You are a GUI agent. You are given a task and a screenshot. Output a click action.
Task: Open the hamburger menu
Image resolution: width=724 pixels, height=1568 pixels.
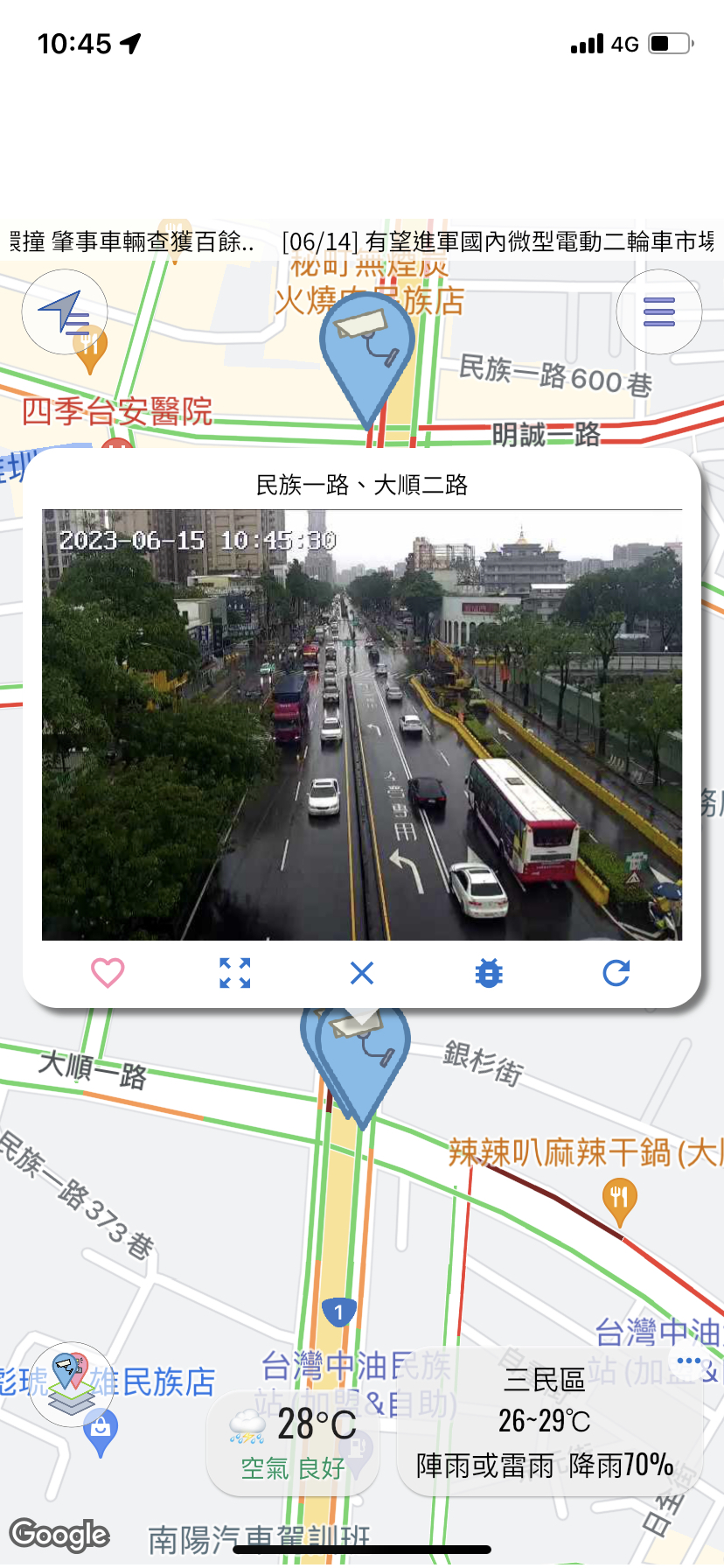(659, 311)
